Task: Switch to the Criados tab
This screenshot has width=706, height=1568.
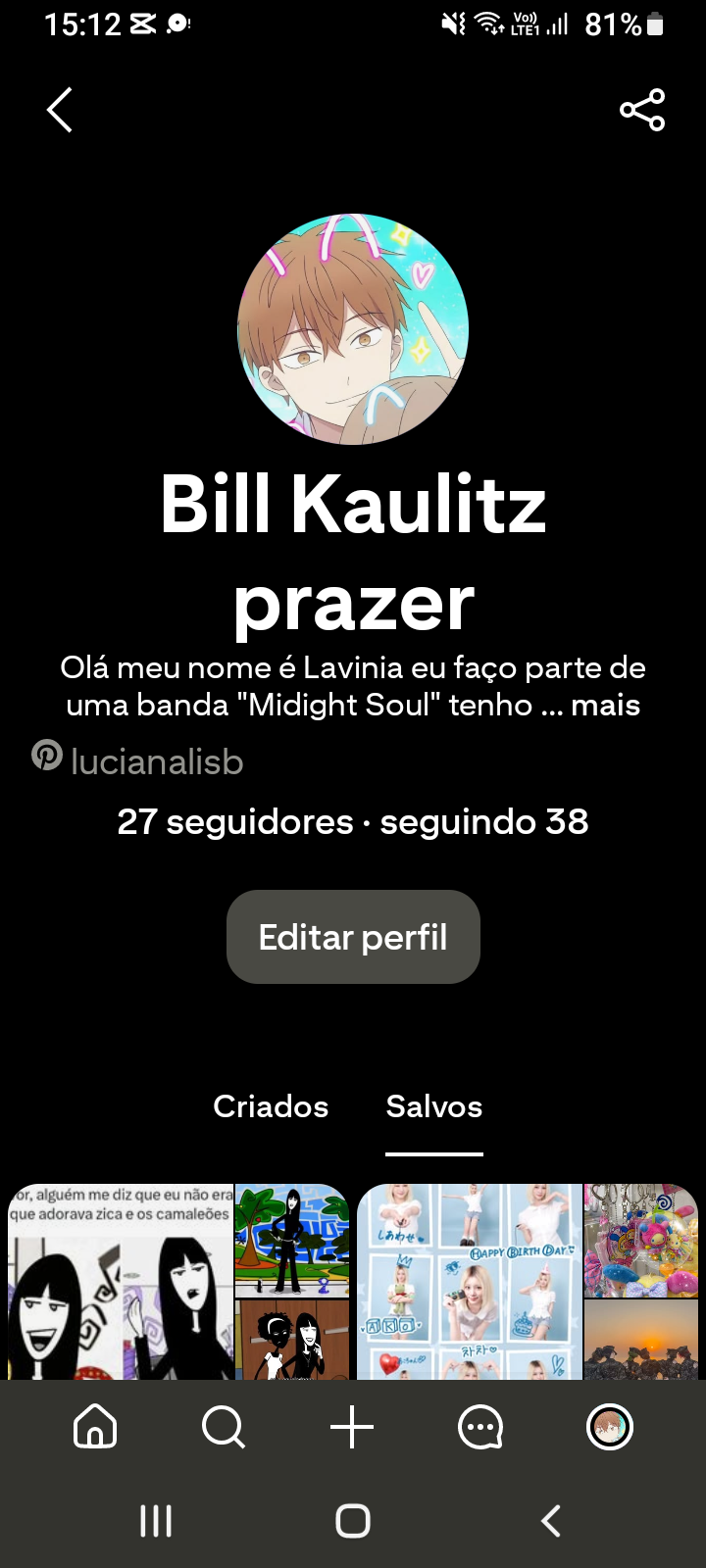Action: click(271, 1106)
